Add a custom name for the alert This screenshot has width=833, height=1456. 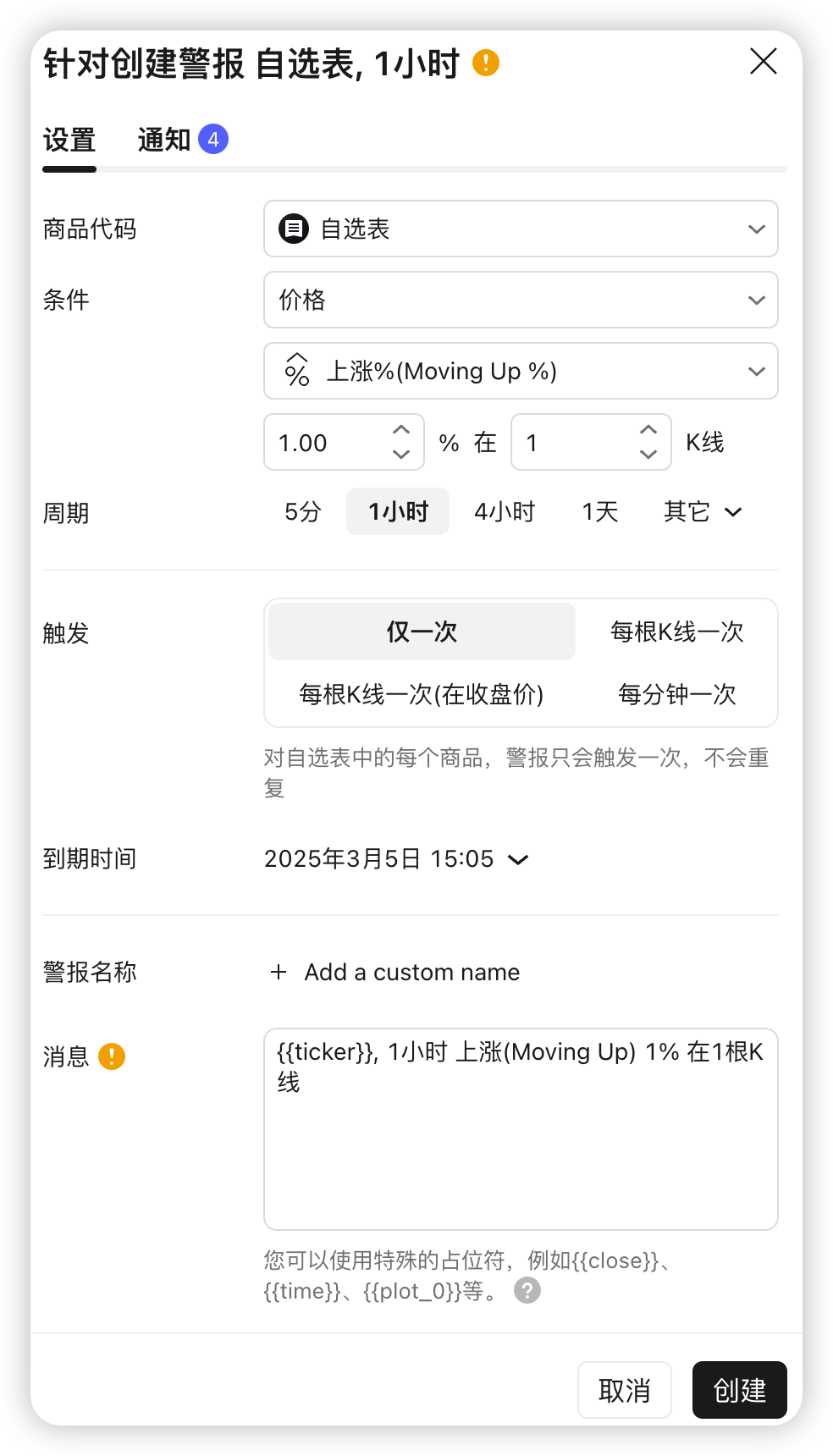pos(395,973)
